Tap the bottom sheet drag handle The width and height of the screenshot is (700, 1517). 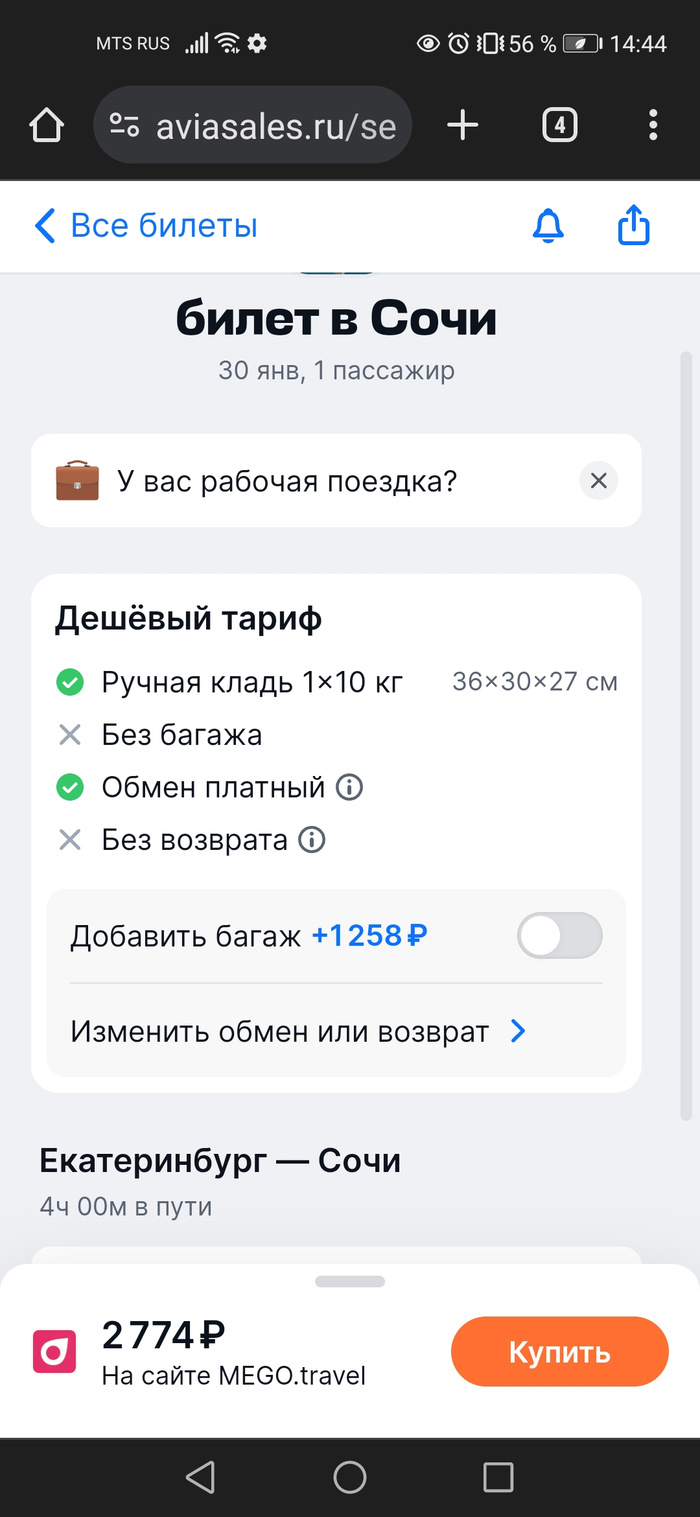tap(350, 1281)
